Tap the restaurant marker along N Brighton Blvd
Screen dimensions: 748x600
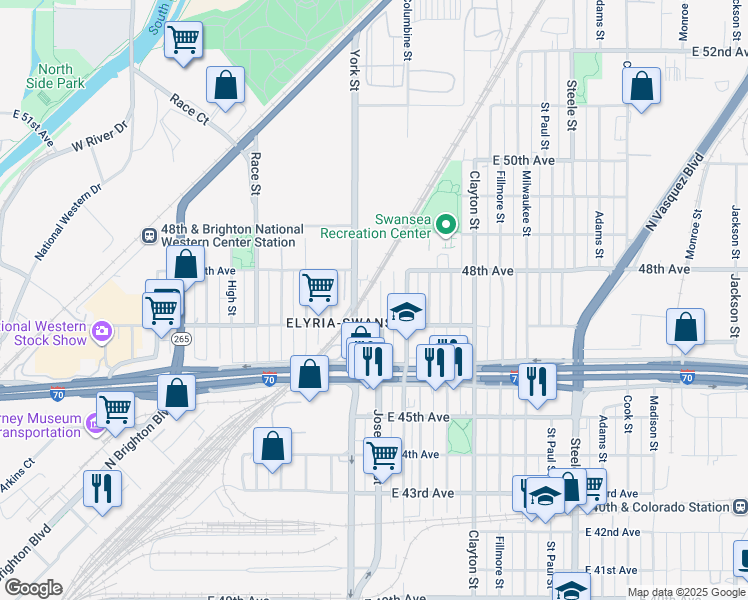pos(102,489)
